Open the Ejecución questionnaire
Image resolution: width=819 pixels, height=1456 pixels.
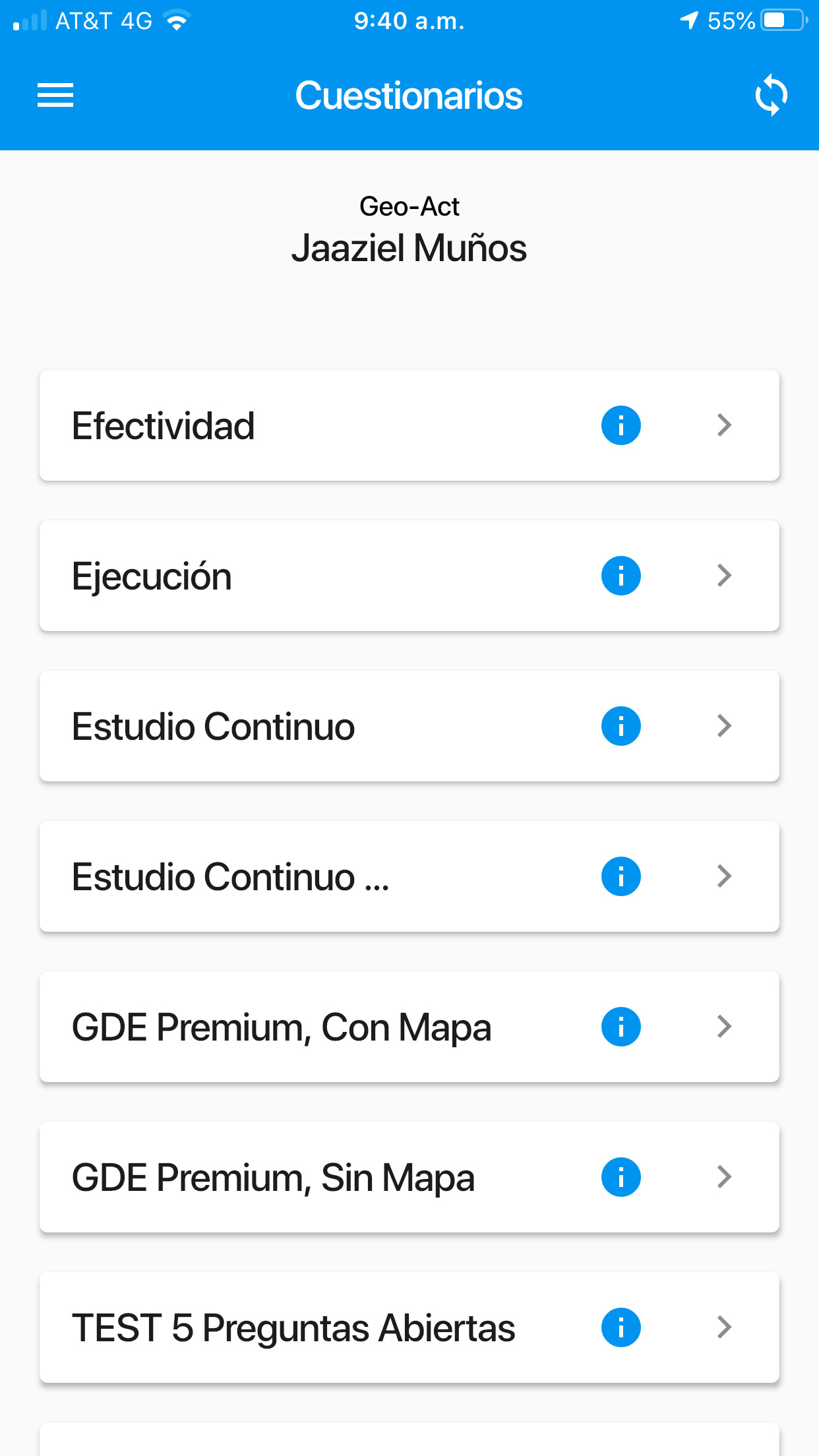pos(264,576)
